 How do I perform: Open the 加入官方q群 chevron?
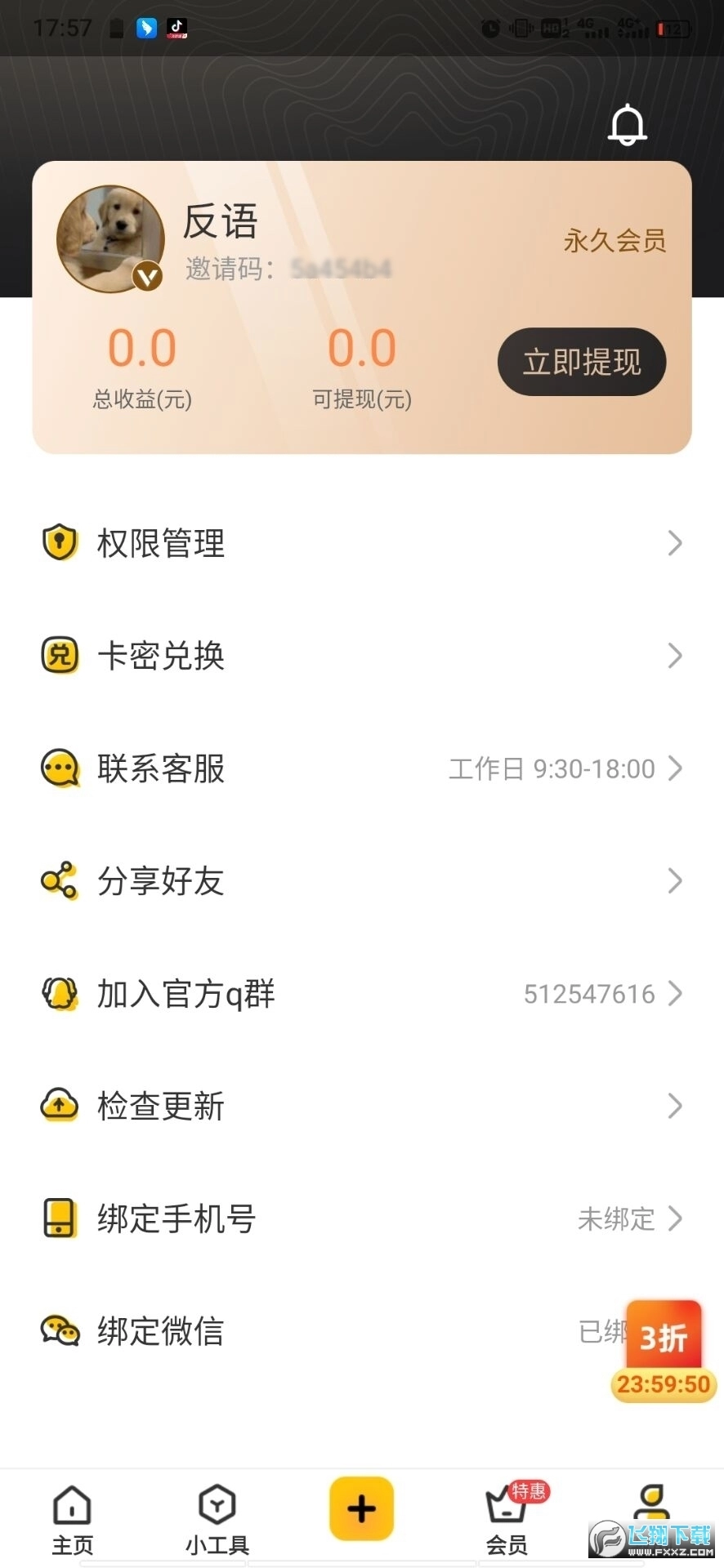(x=675, y=993)
